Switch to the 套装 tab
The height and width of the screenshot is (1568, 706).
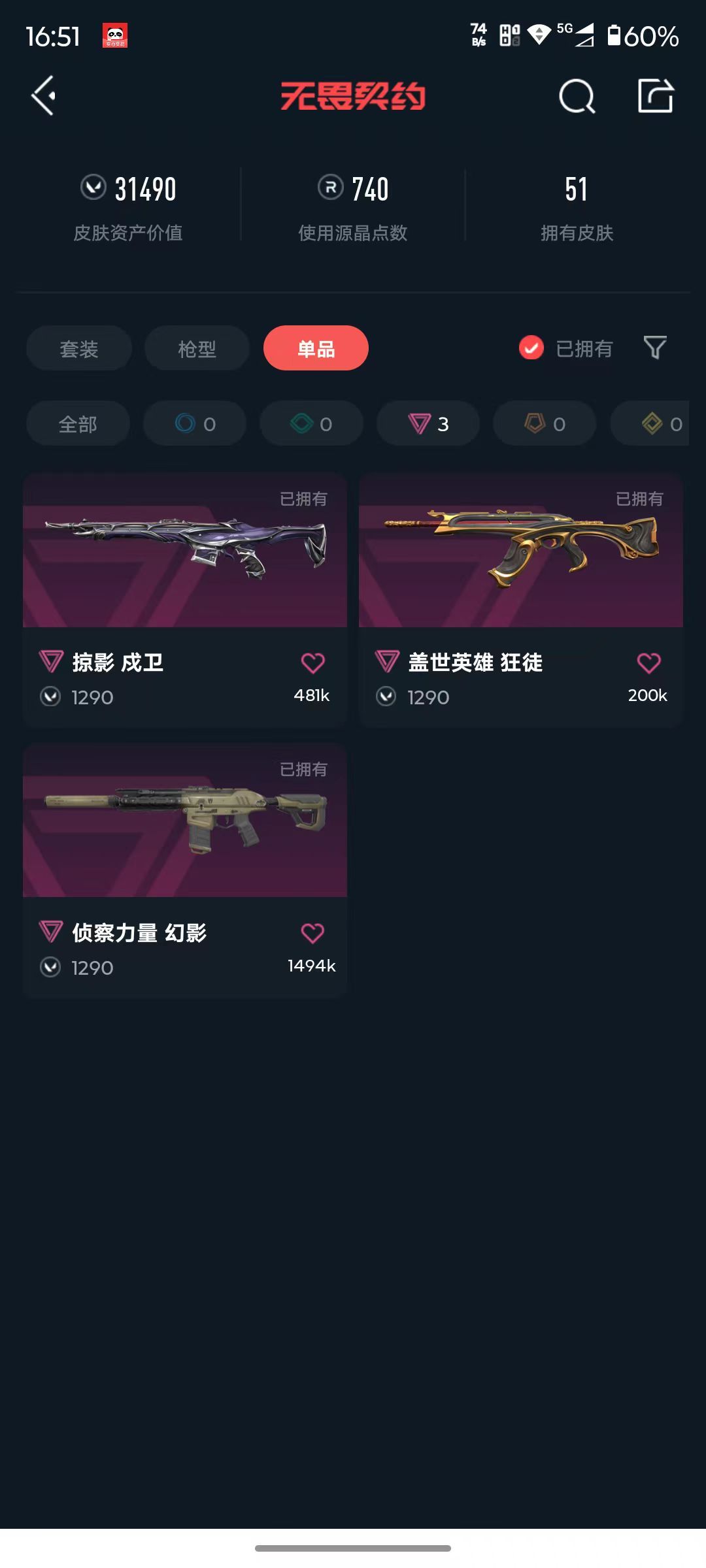[x=79, y=348]
